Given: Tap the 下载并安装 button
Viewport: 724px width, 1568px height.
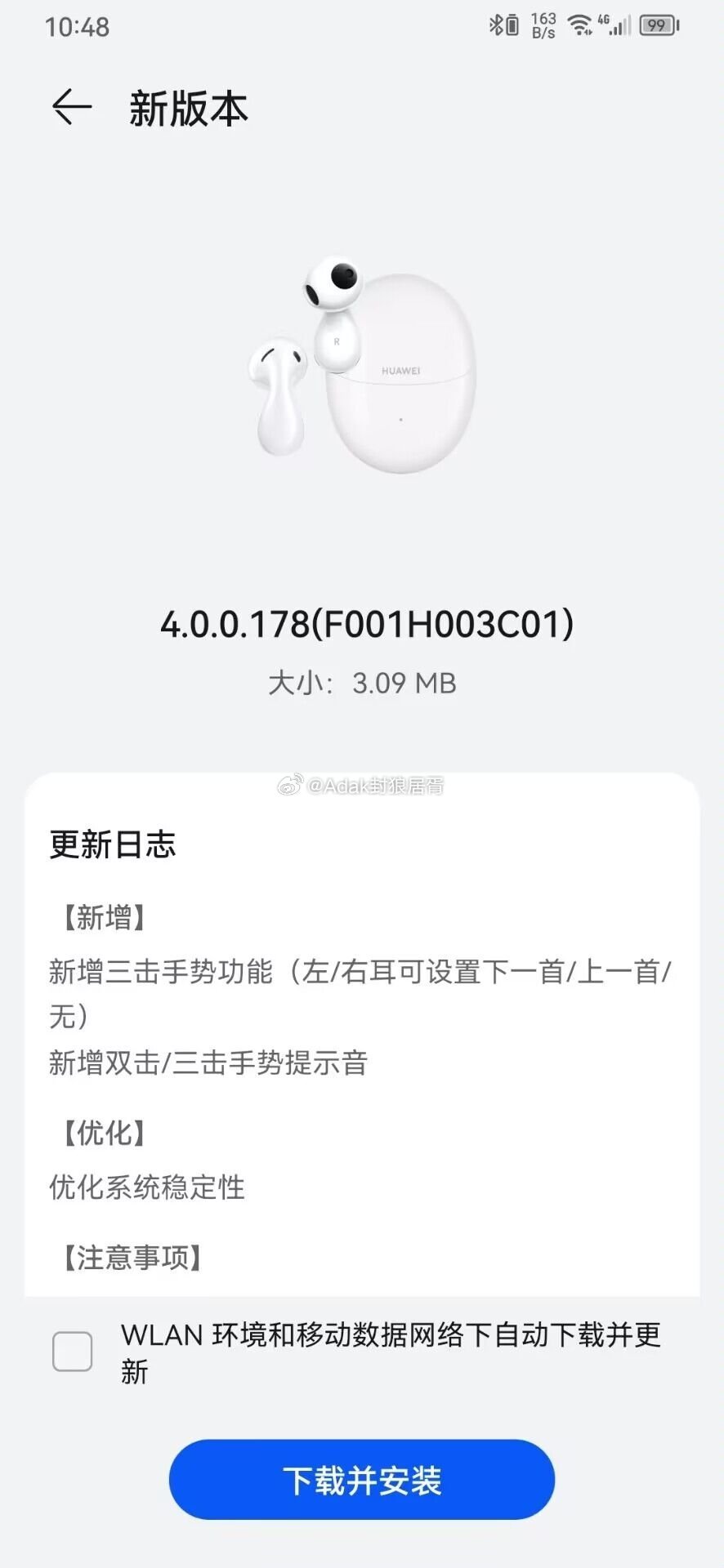Looking at the screenshot, I should tap(362, 1480).
